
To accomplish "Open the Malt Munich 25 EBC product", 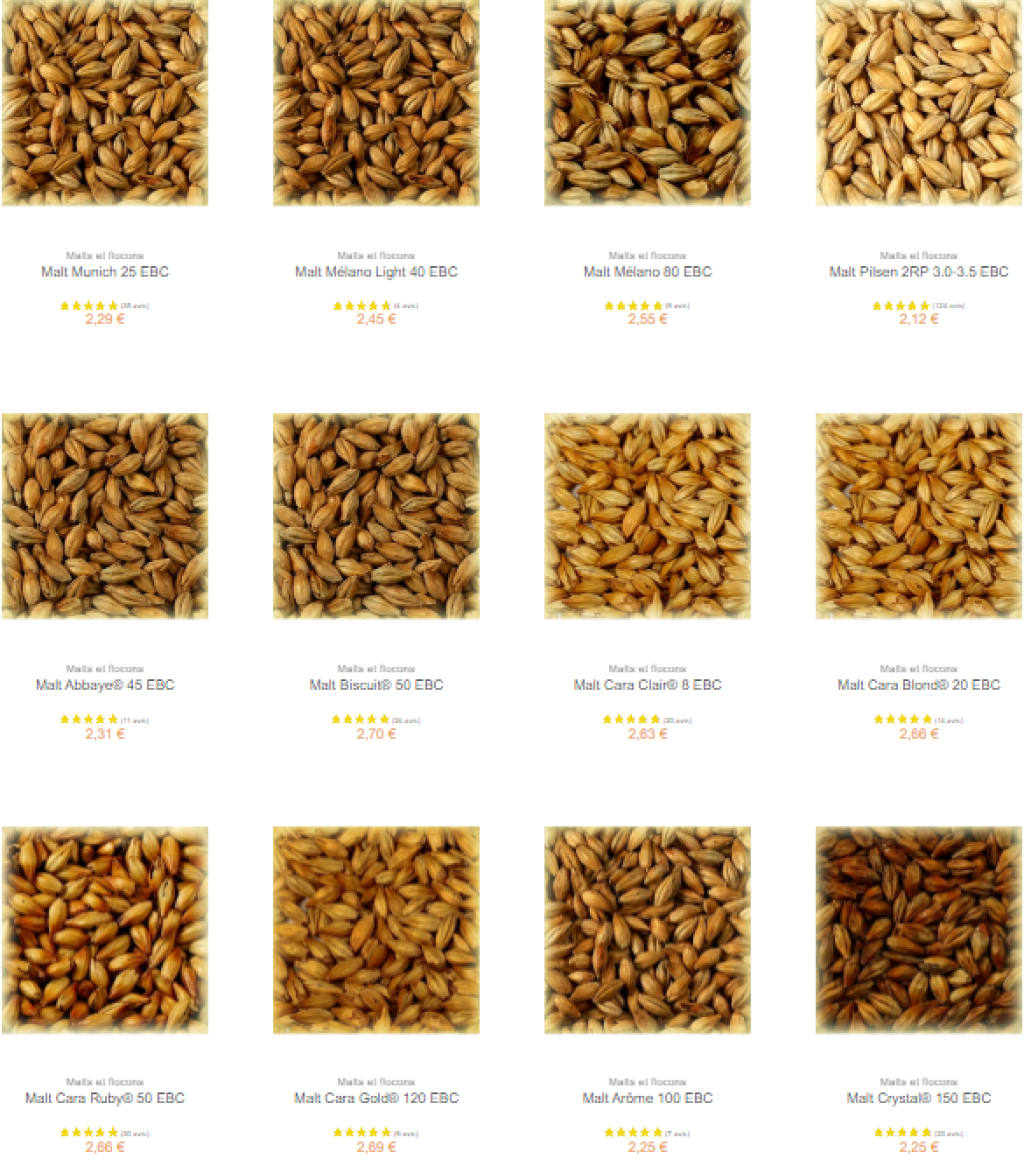I will 105,272.
